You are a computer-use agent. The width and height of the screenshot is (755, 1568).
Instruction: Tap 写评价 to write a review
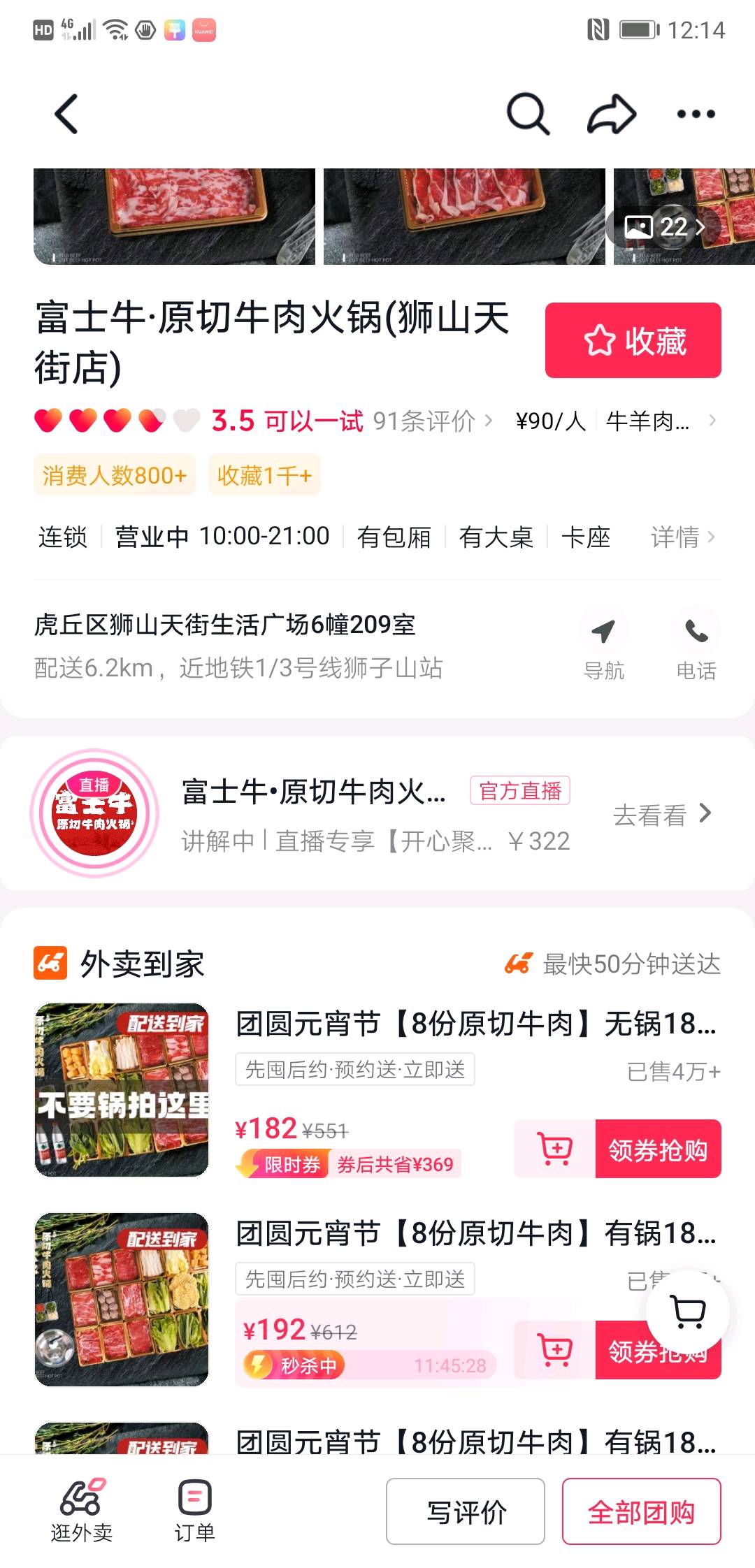pos(465,1512)
